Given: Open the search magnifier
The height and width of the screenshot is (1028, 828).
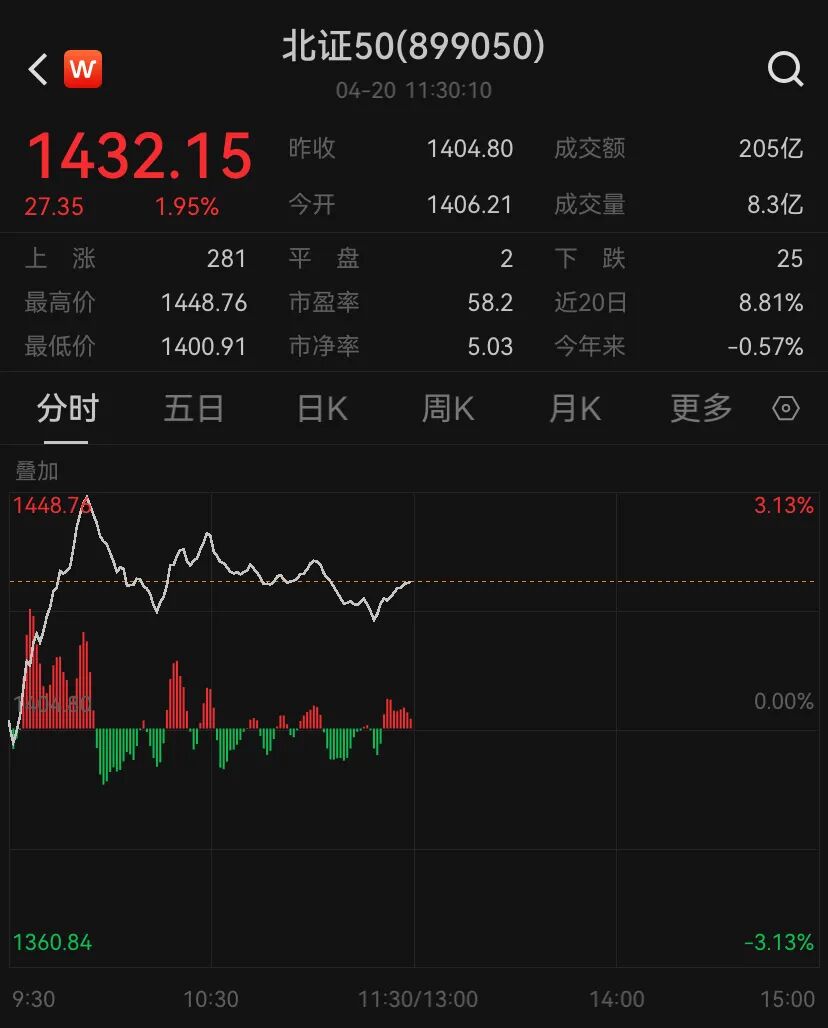Looking at the screenshot, I should [785, 69].
